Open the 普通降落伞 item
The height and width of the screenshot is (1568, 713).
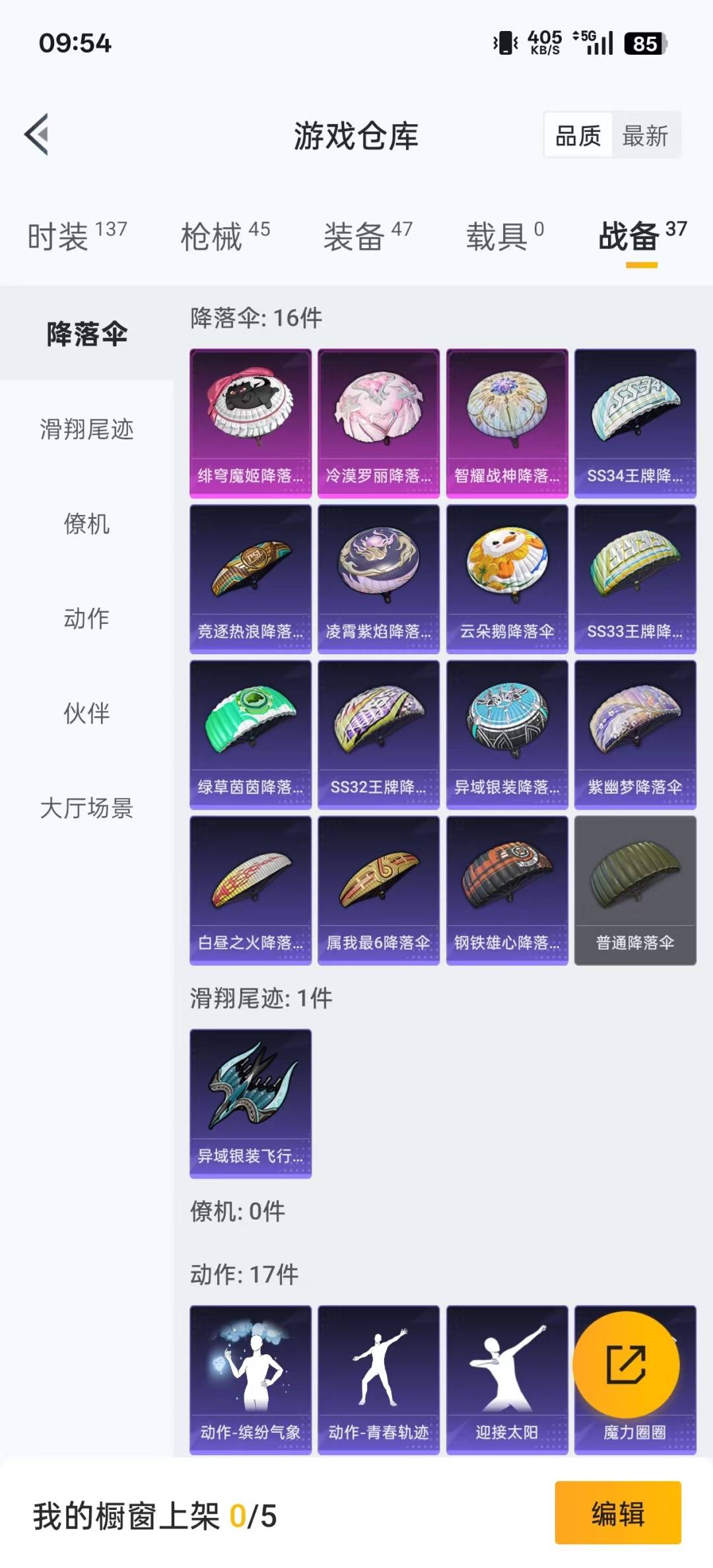click(x=634, y=890)
